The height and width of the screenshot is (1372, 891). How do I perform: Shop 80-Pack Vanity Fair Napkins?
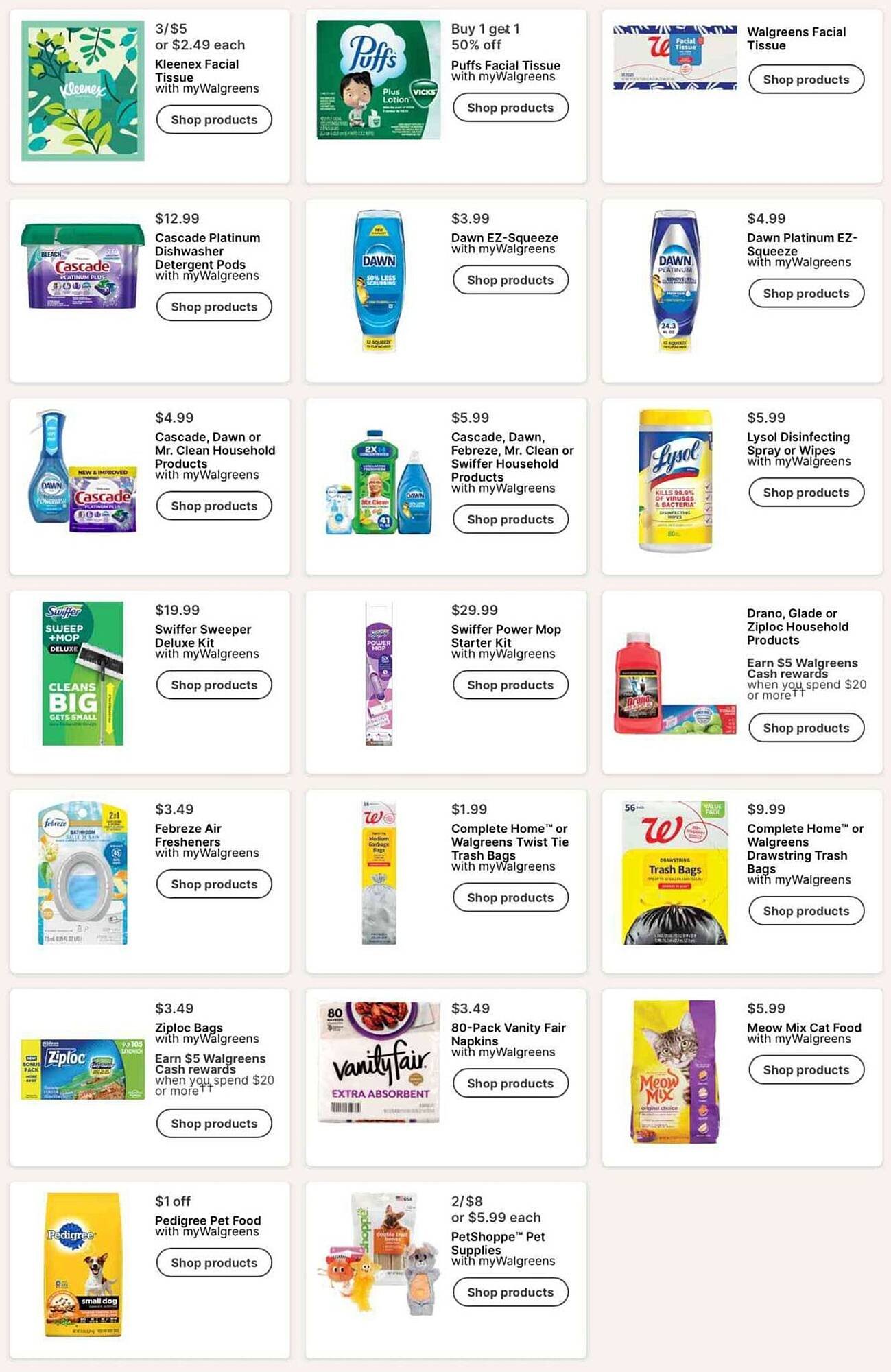click(510, 1083)
